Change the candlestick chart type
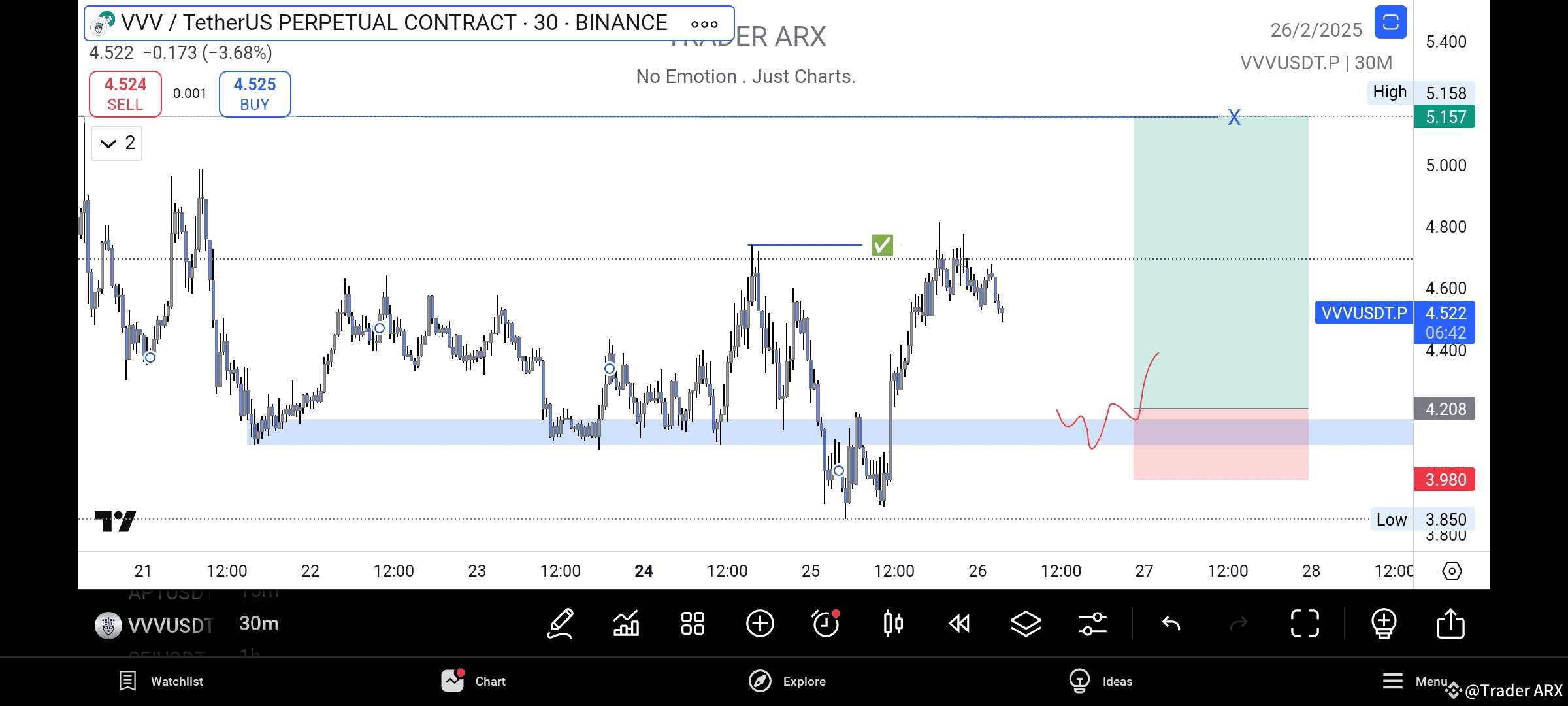Screen dimensions: 1568x706 [893, 624]
